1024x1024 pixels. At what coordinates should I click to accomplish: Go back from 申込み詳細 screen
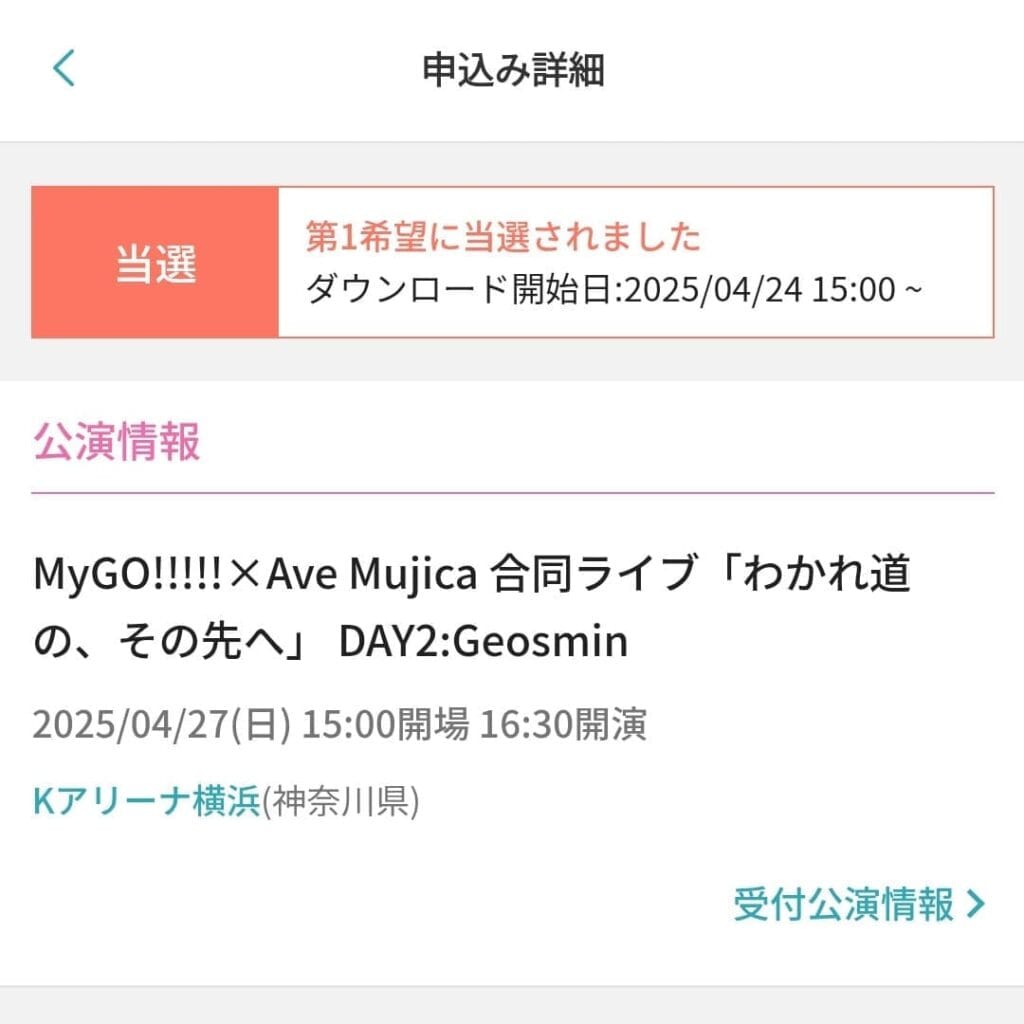pyautogui.click(x=64, y=70)
